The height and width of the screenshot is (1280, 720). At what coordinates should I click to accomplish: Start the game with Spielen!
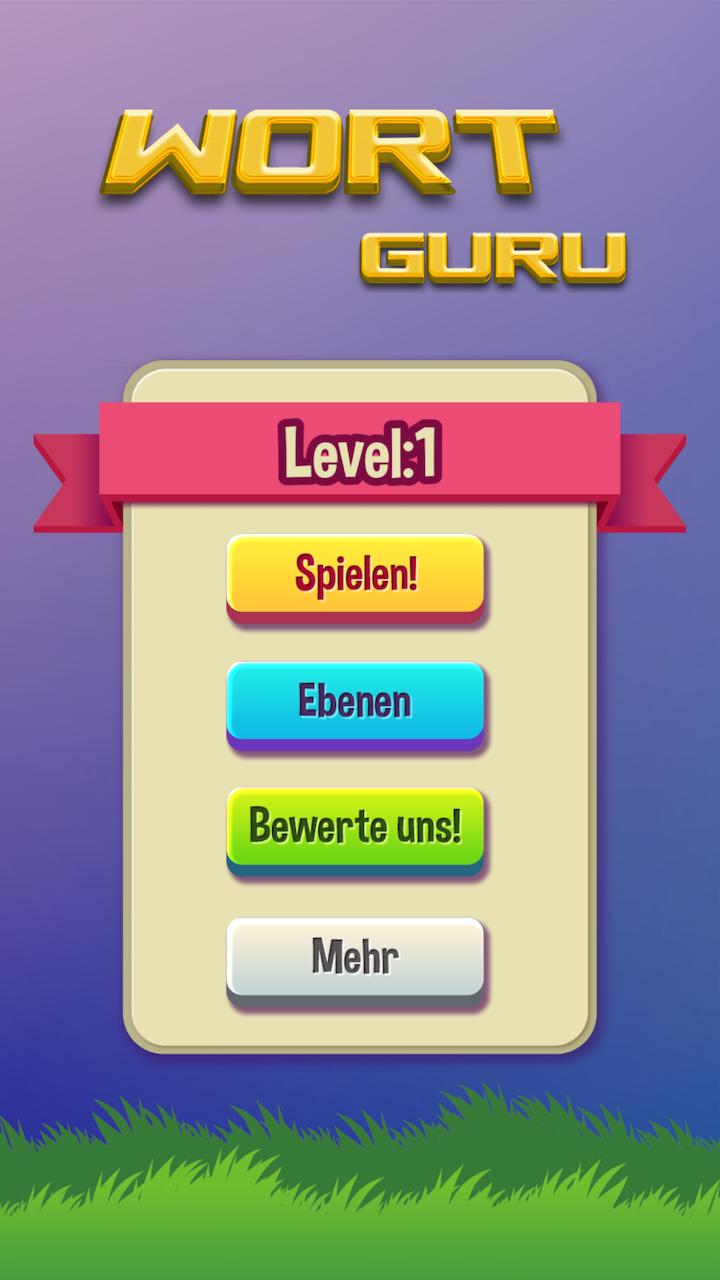pyautogui.click(x=355, y=576)
